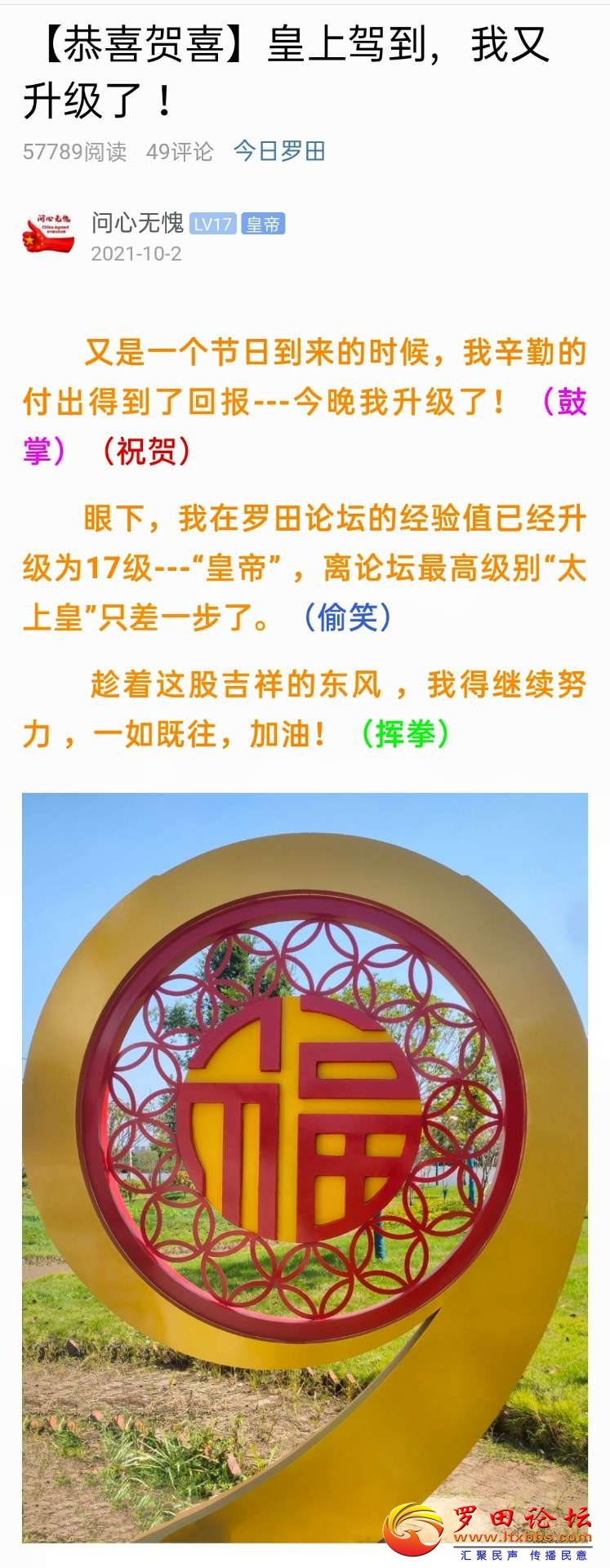Open 问心无愧's profile avatar
Screen dimensions: 610x1568
pyautogui.click(x=48, y=235)
